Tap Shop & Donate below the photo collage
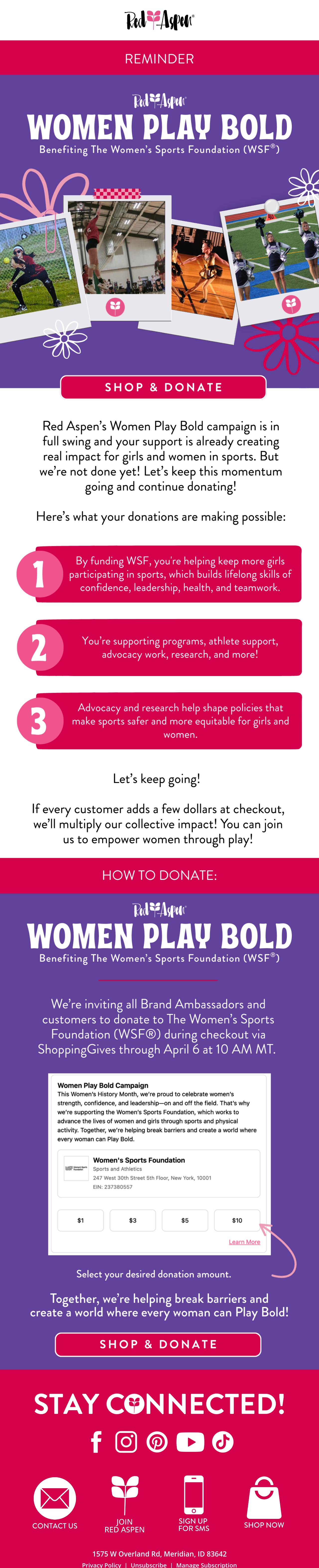Image resolution: width=319 pixels, height=1568 pixels. pos(163,387)
